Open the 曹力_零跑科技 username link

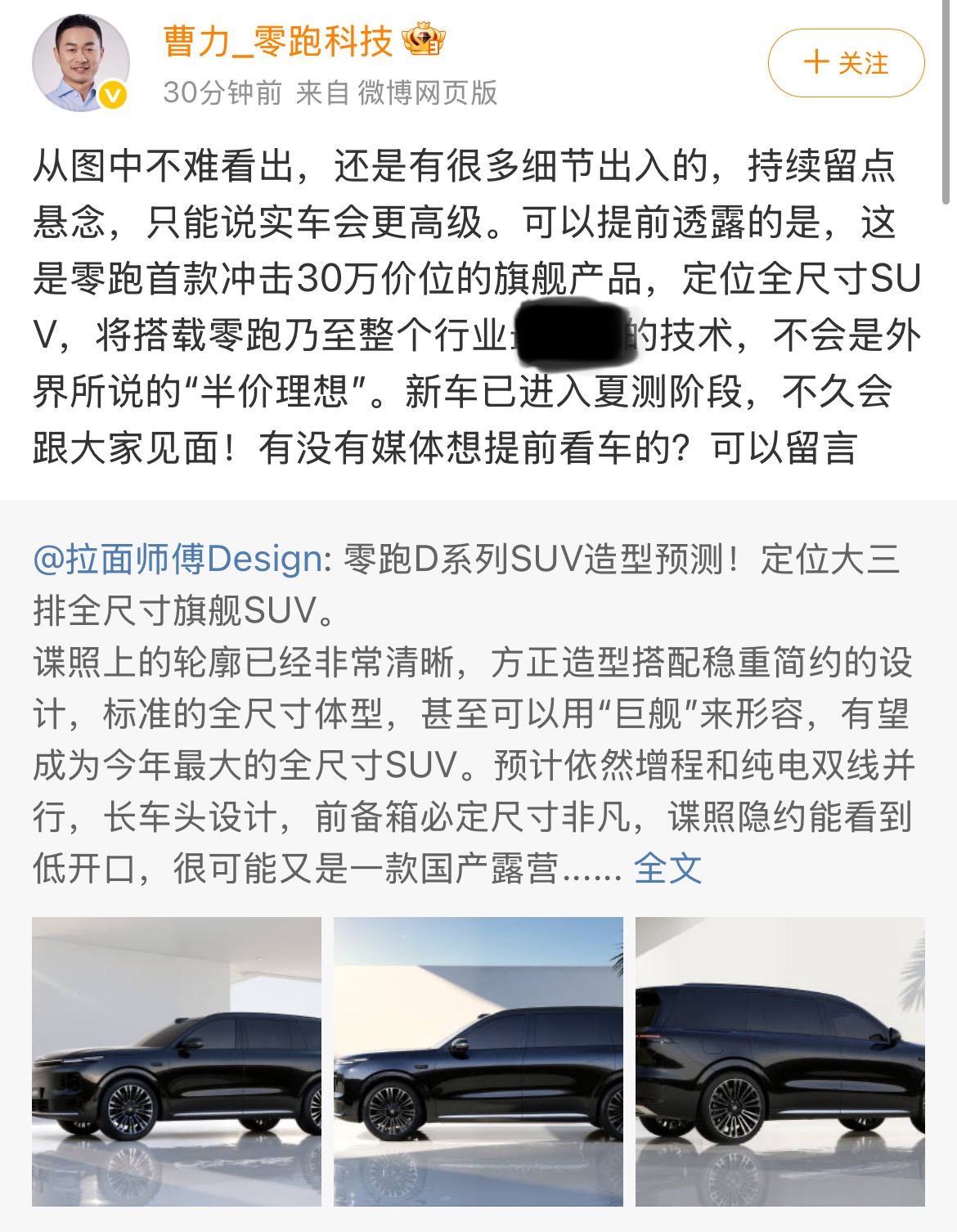pyautogui.click(x=278, y=41)
